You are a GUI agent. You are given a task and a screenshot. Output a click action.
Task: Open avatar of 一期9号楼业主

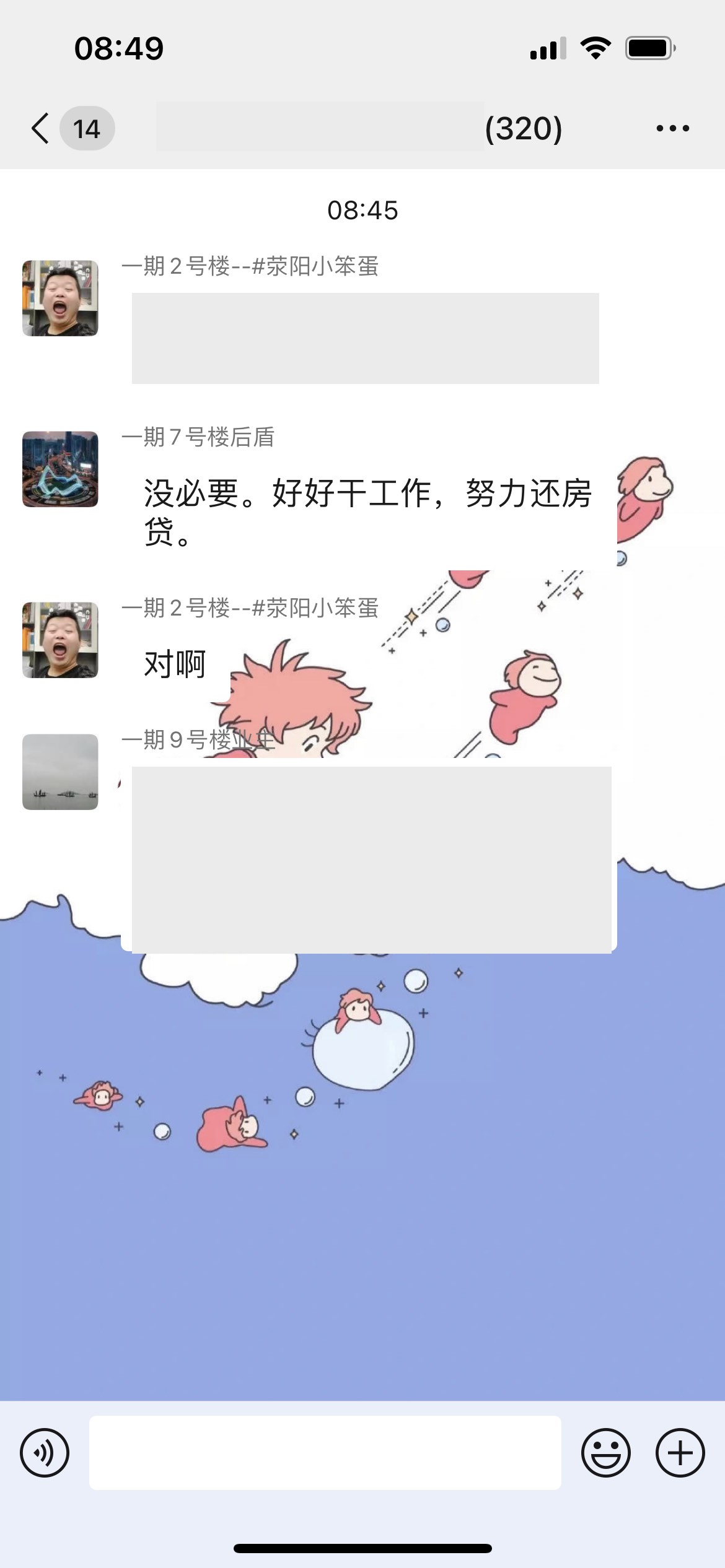(60, 772)
